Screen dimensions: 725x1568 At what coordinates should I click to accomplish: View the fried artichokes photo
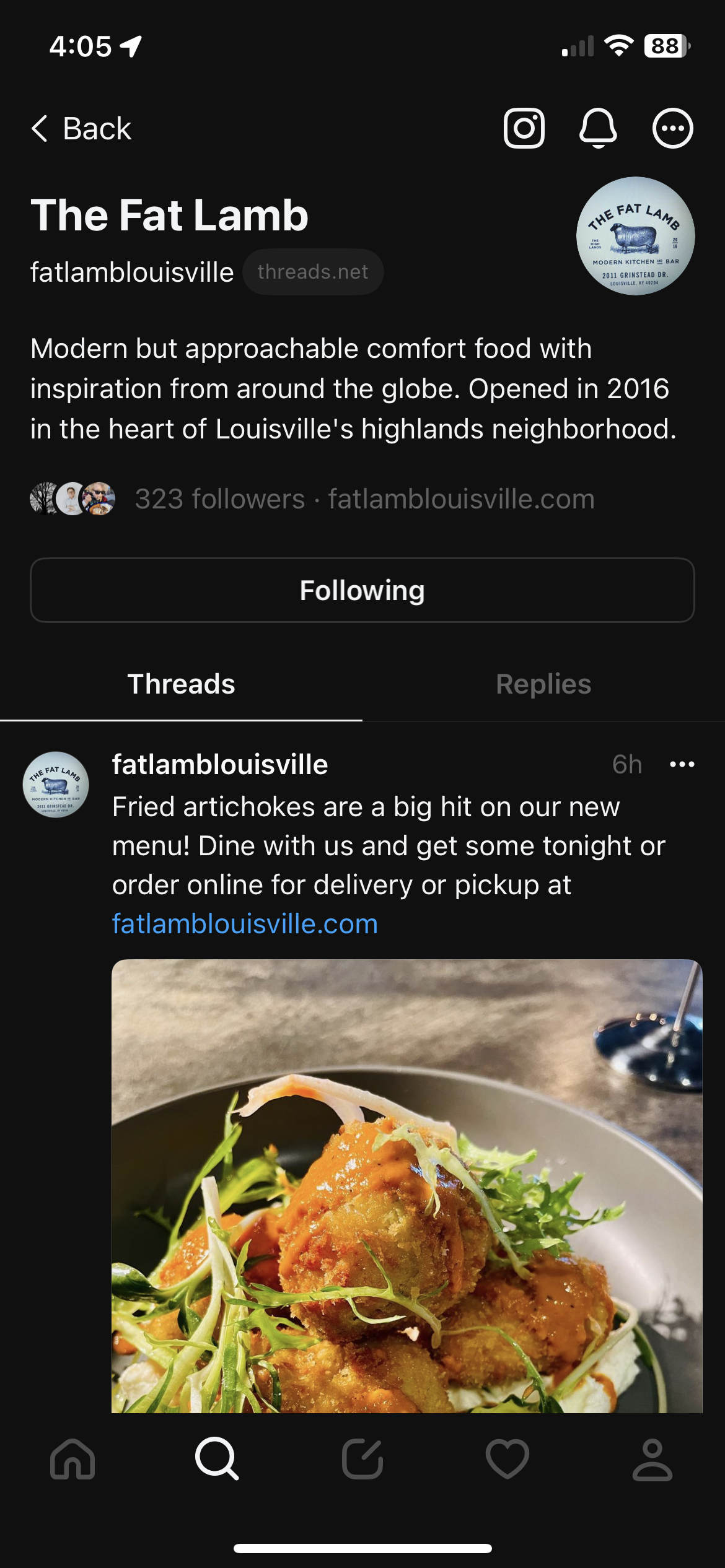(407, 1186)
